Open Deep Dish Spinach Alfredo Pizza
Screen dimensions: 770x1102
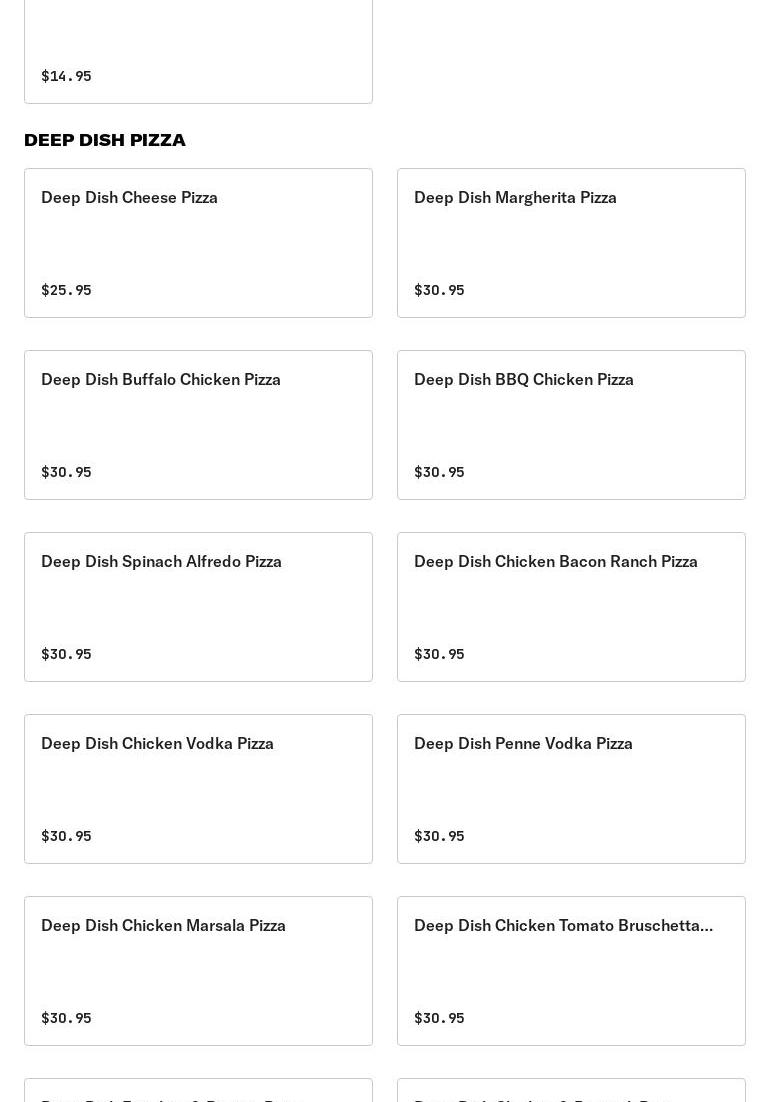tap(198, 607)
